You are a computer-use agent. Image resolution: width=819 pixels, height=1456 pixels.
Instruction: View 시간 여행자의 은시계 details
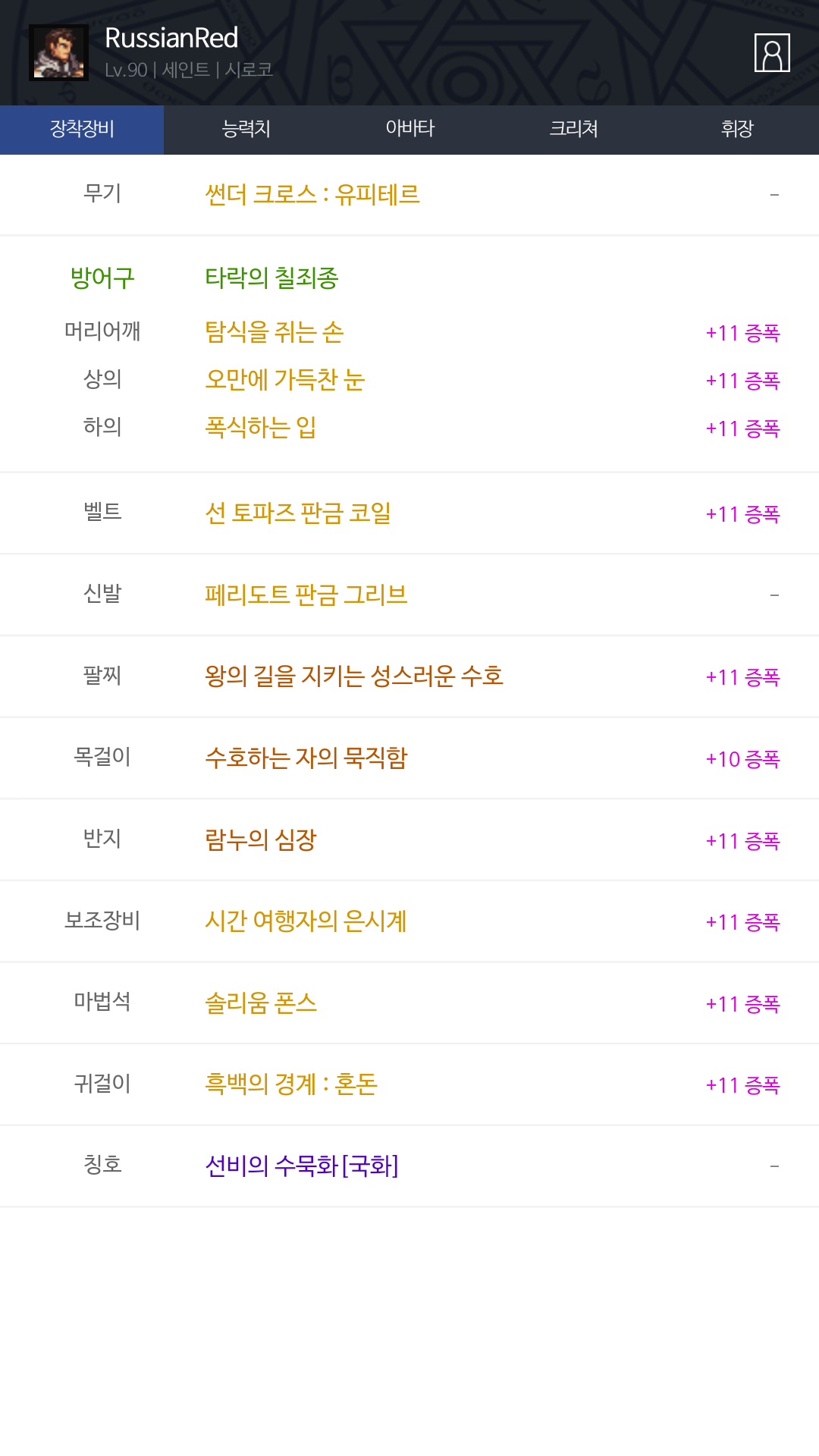pyautogui.click(x=306, y=921)
